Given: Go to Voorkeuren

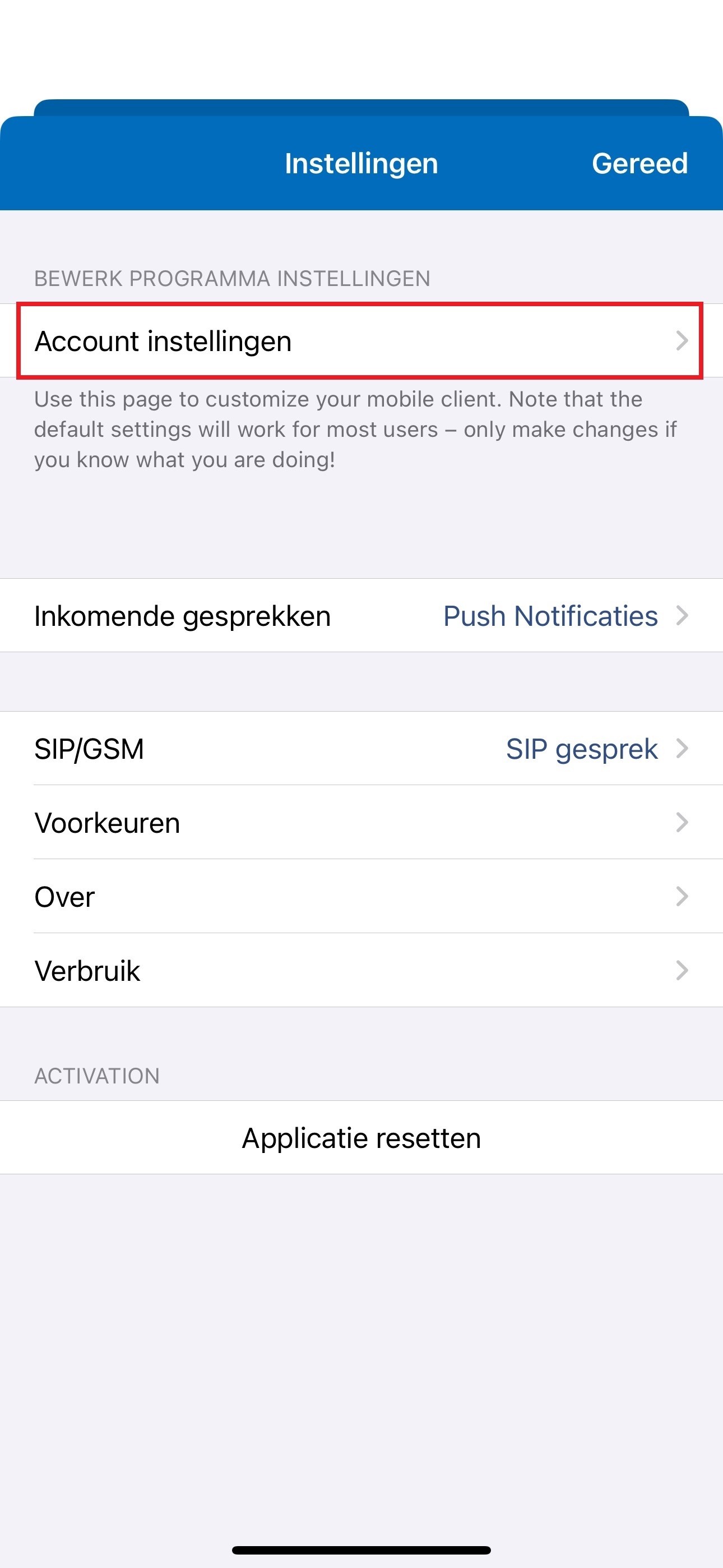Looking at the screenshot, I should [x=361, y=823].
